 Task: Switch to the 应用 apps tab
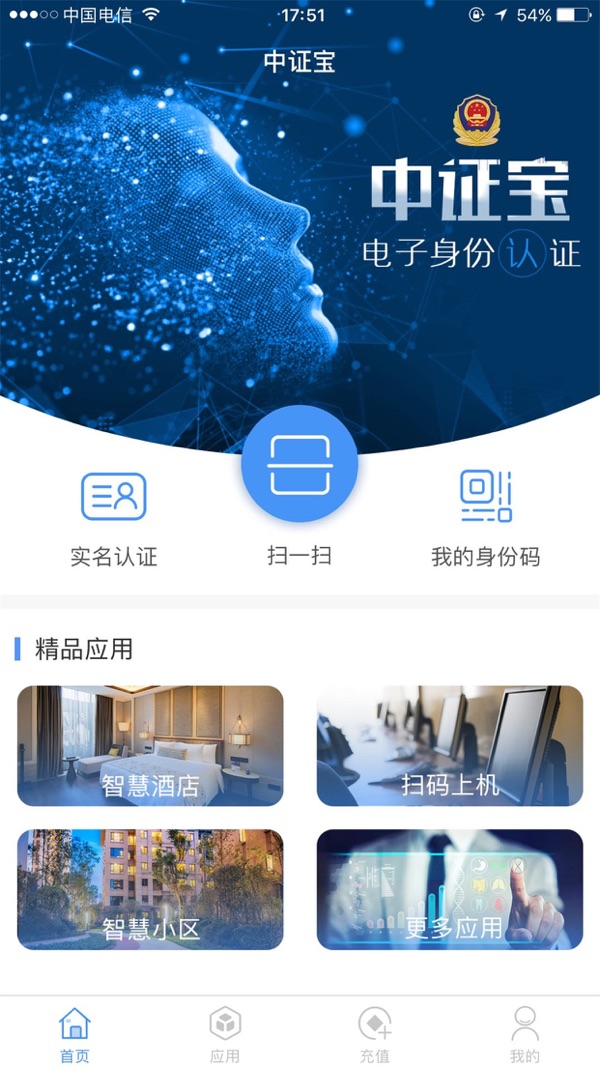pos(225,1033)
